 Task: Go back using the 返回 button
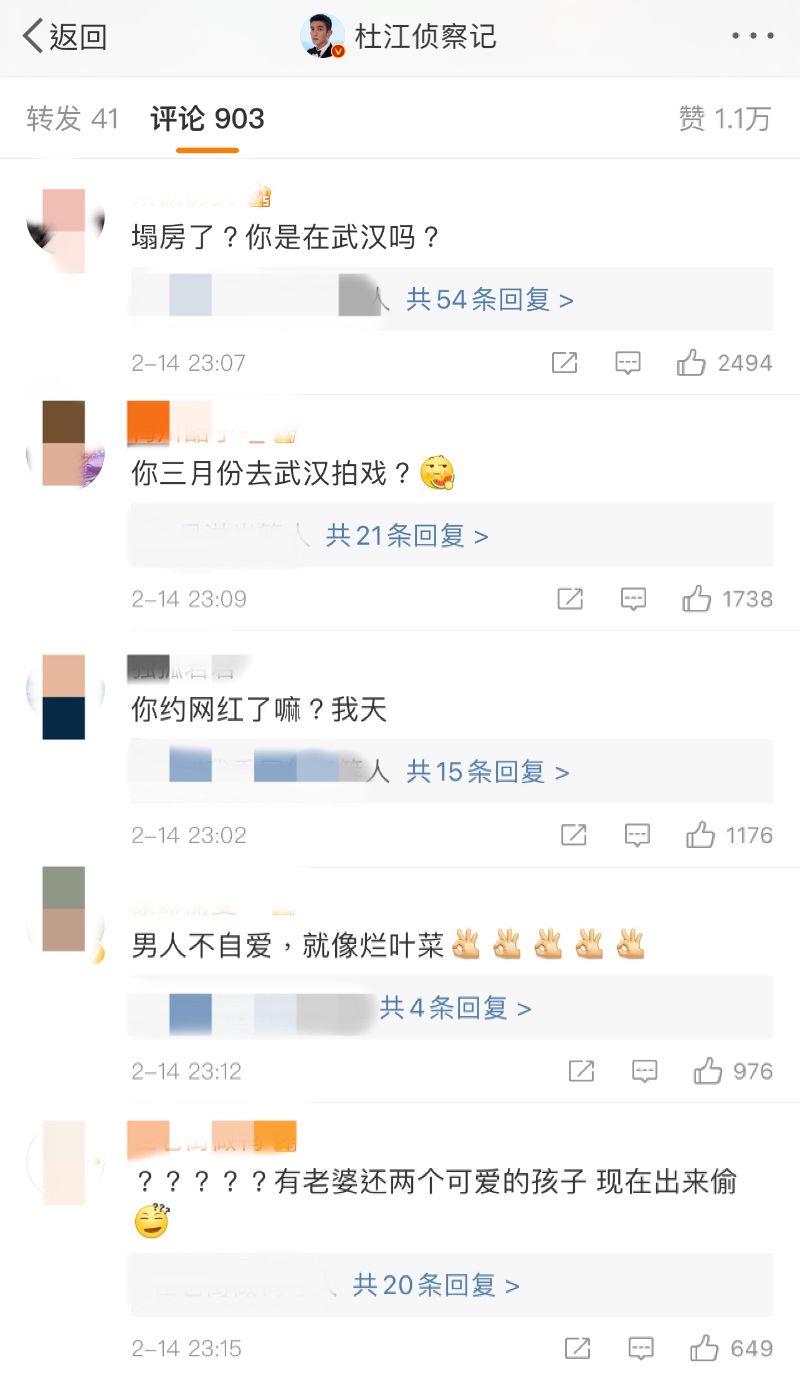(x=64, y=37)
